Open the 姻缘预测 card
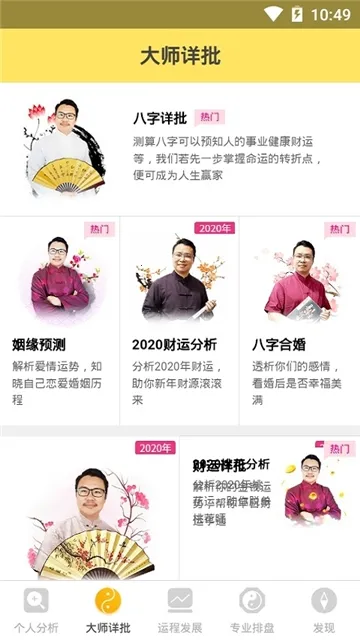The height and width of the screenshot is (640, 360). coord(60,321)
